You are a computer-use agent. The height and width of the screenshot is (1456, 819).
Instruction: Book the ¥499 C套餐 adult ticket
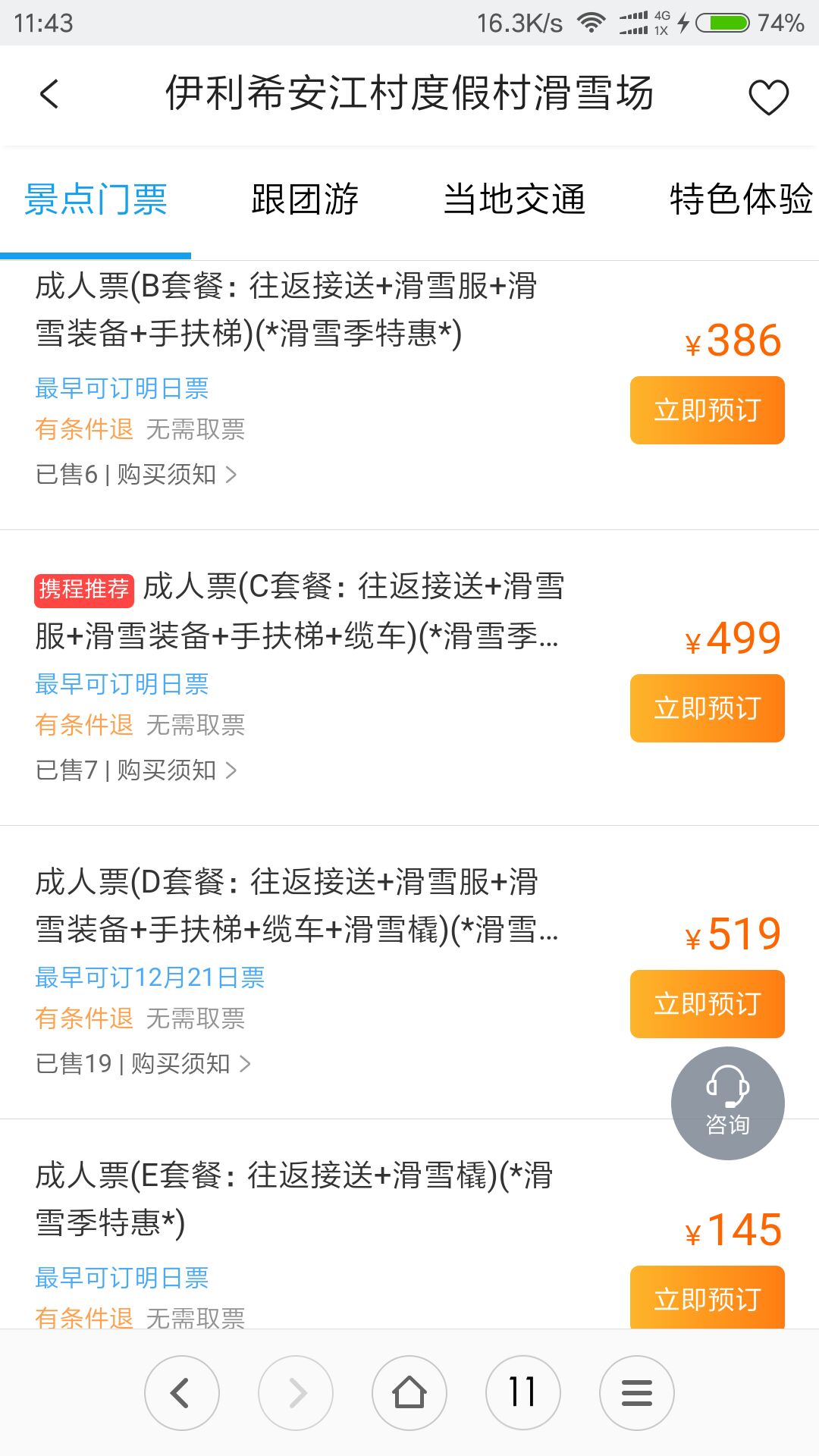[x=707, y=708]
